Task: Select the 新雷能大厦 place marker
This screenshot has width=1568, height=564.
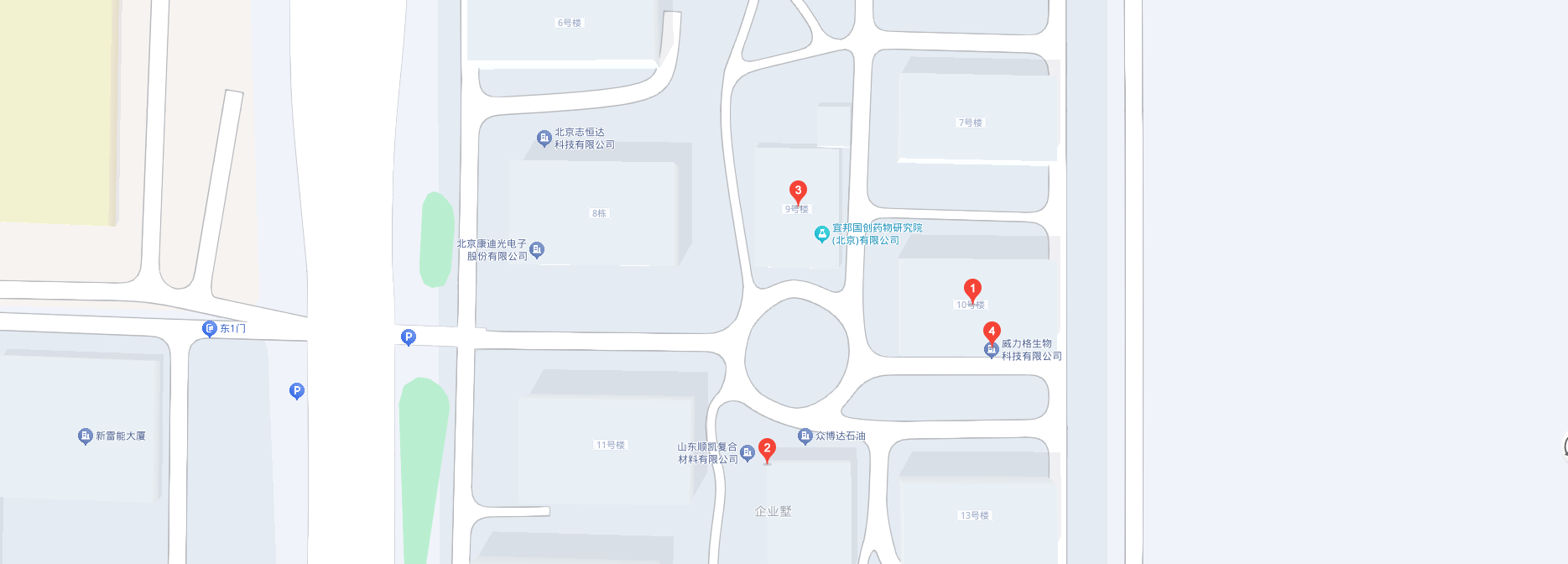Action: [85, 436]
